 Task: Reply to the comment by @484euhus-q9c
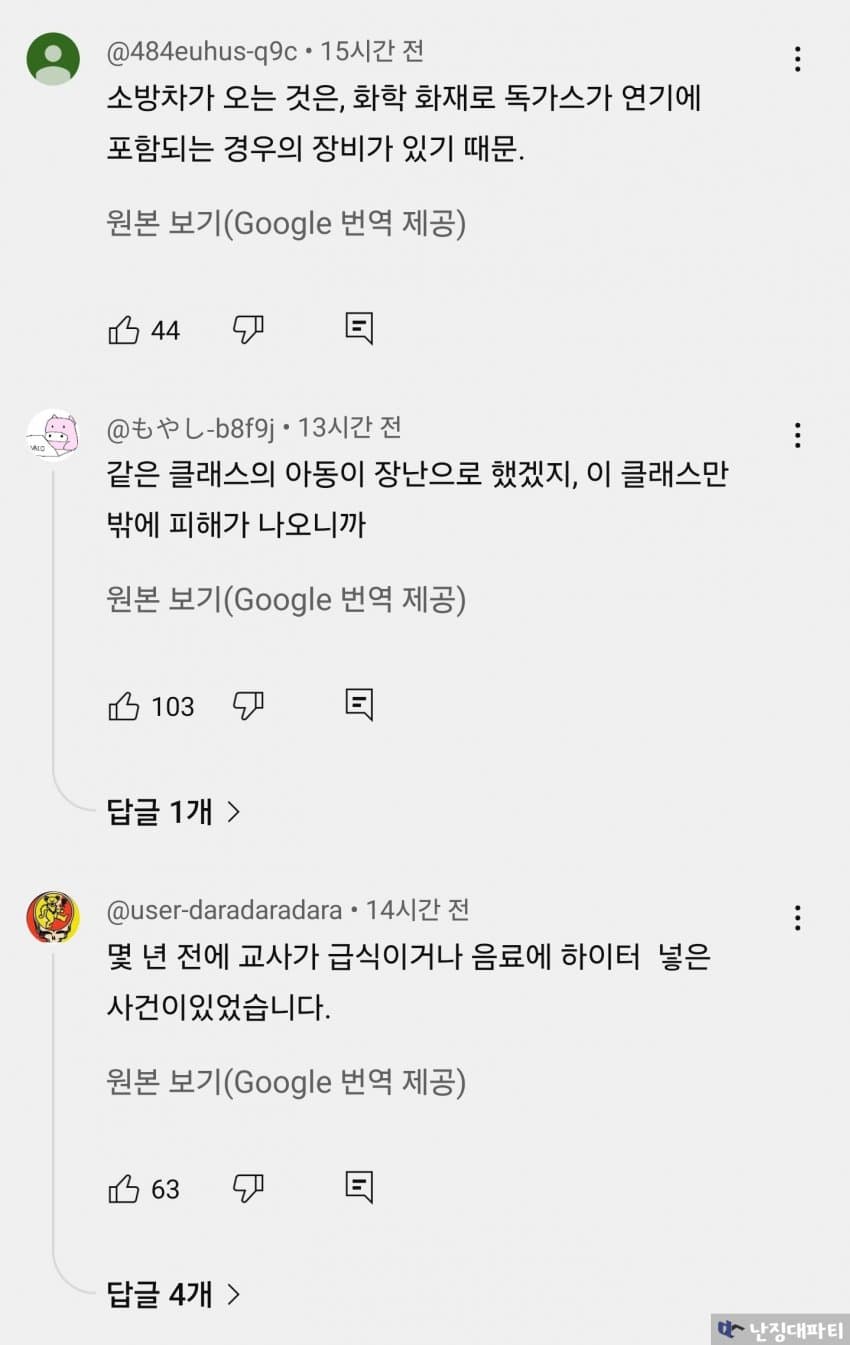pyautogui.click(x=359, y=328)
